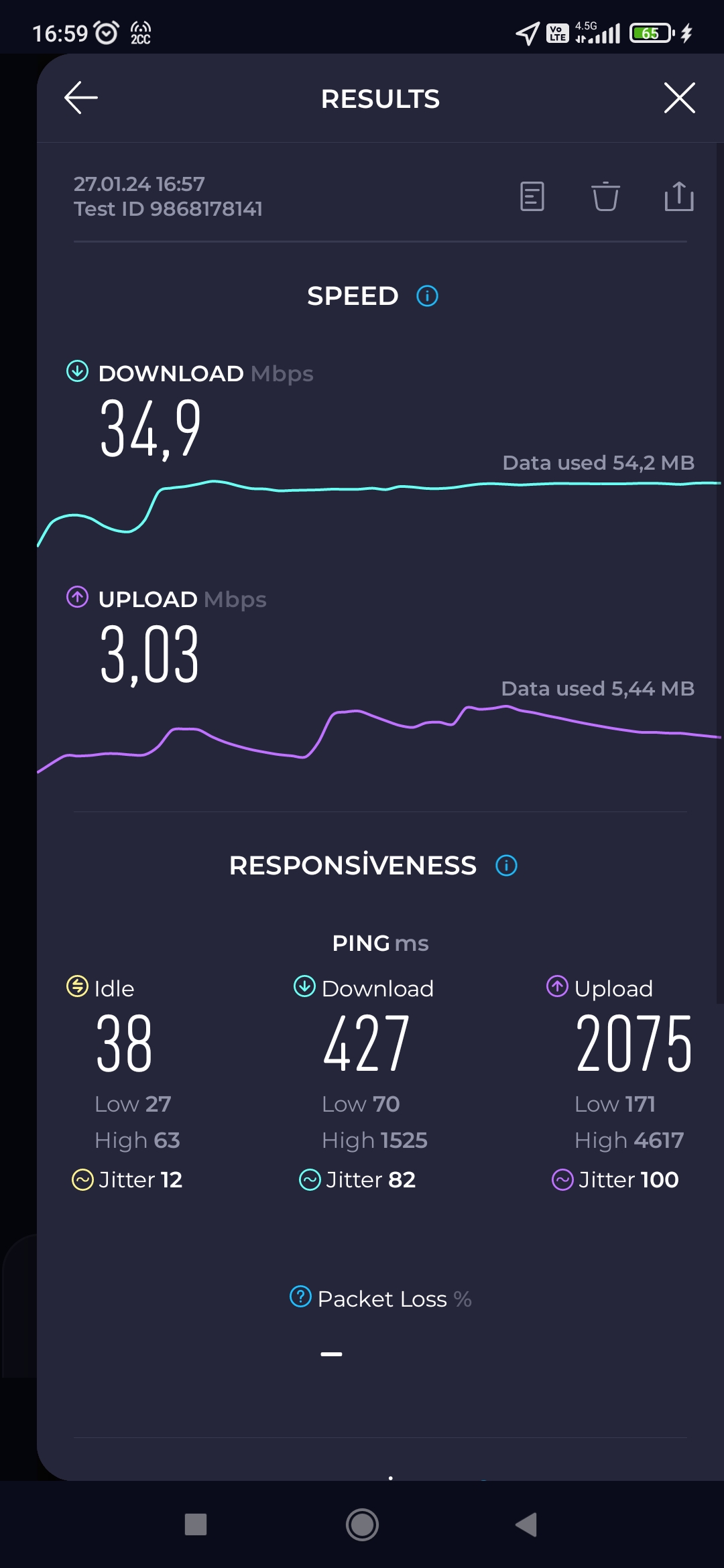
Task: Open info icon next to SPEED
Action: pyautogui.click(x=427, y=296)
